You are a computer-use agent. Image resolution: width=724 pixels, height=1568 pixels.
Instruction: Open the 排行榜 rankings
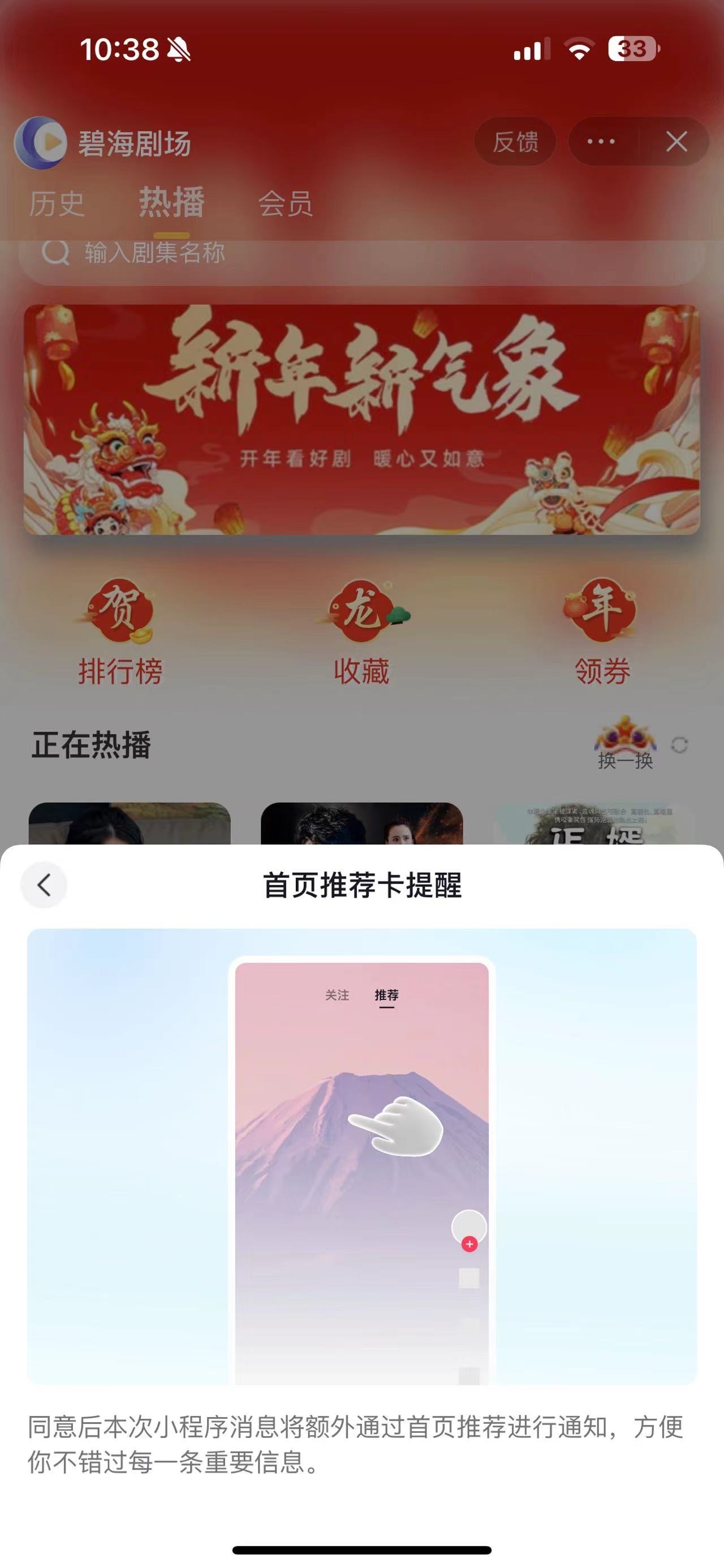click(x=120, y=633)
